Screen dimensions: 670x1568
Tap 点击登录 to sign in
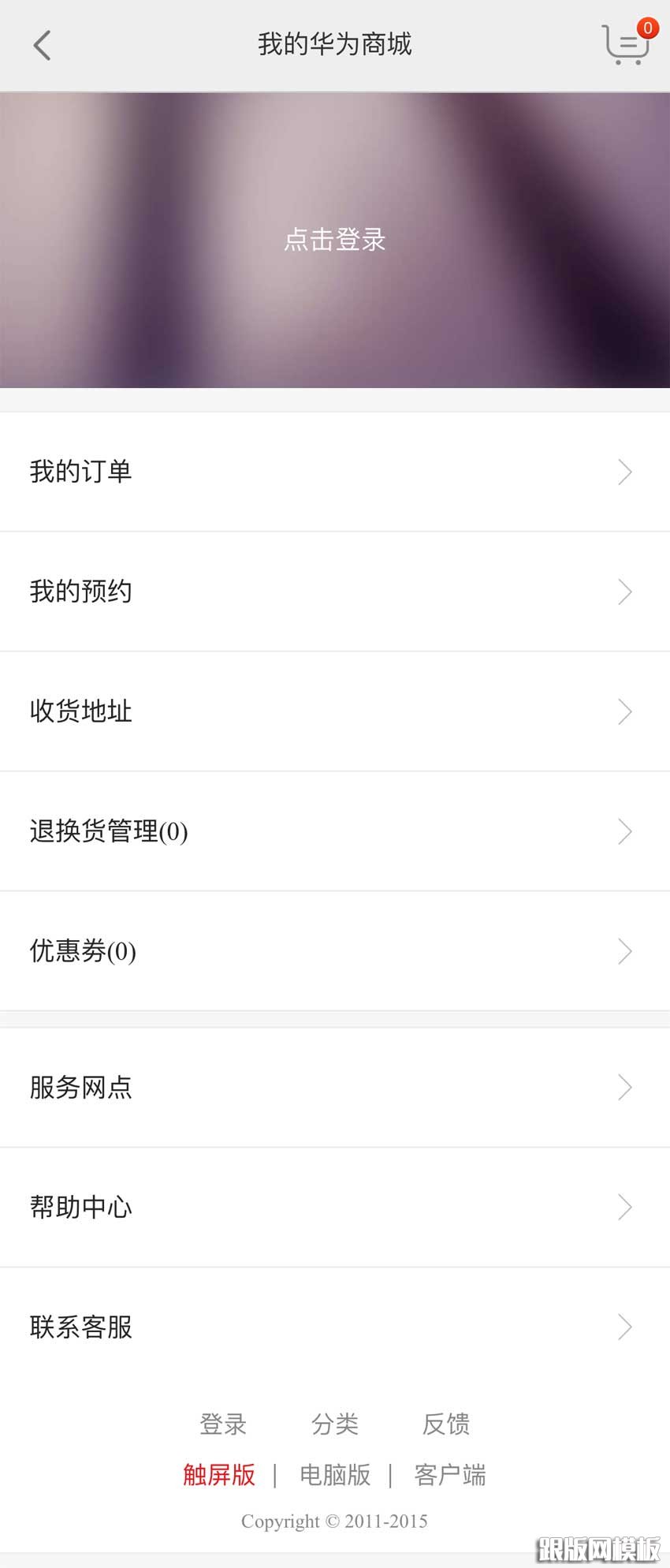(x=335, y=239)
